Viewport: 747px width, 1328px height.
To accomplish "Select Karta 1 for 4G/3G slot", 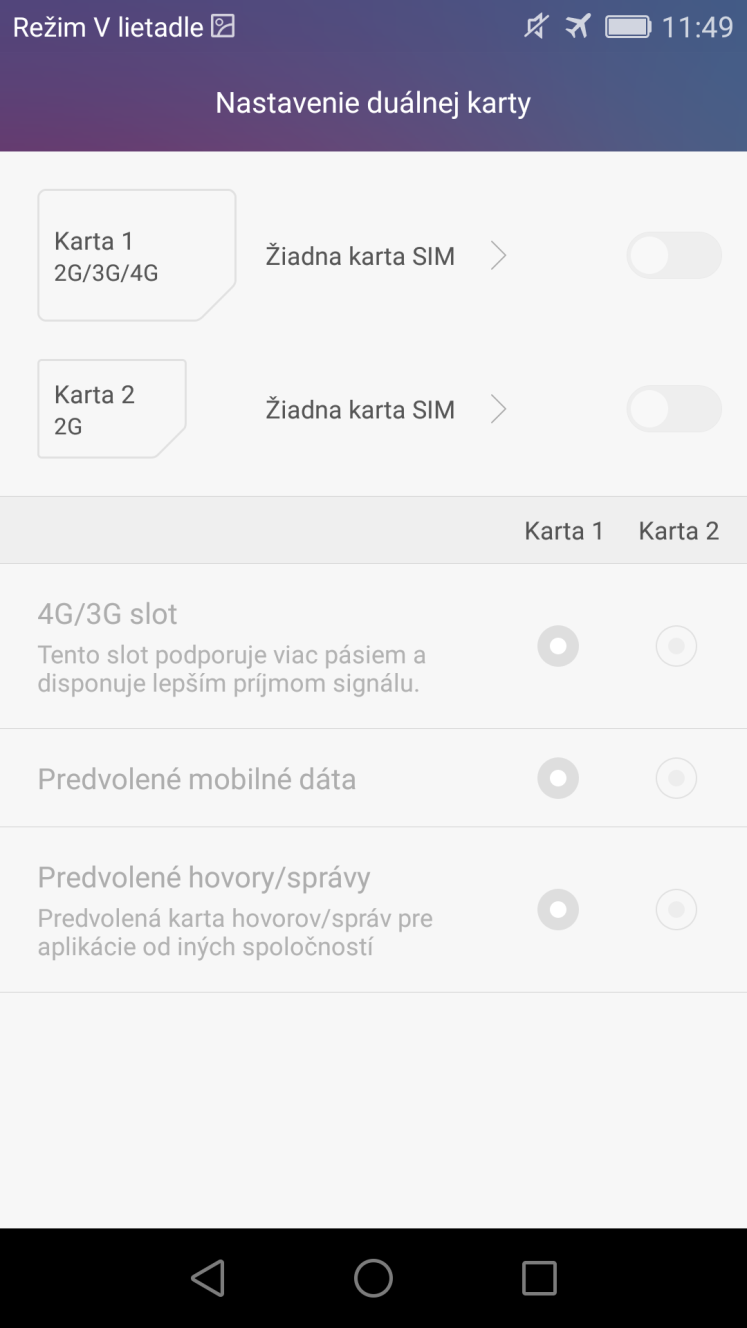I will tap(558, 646).
